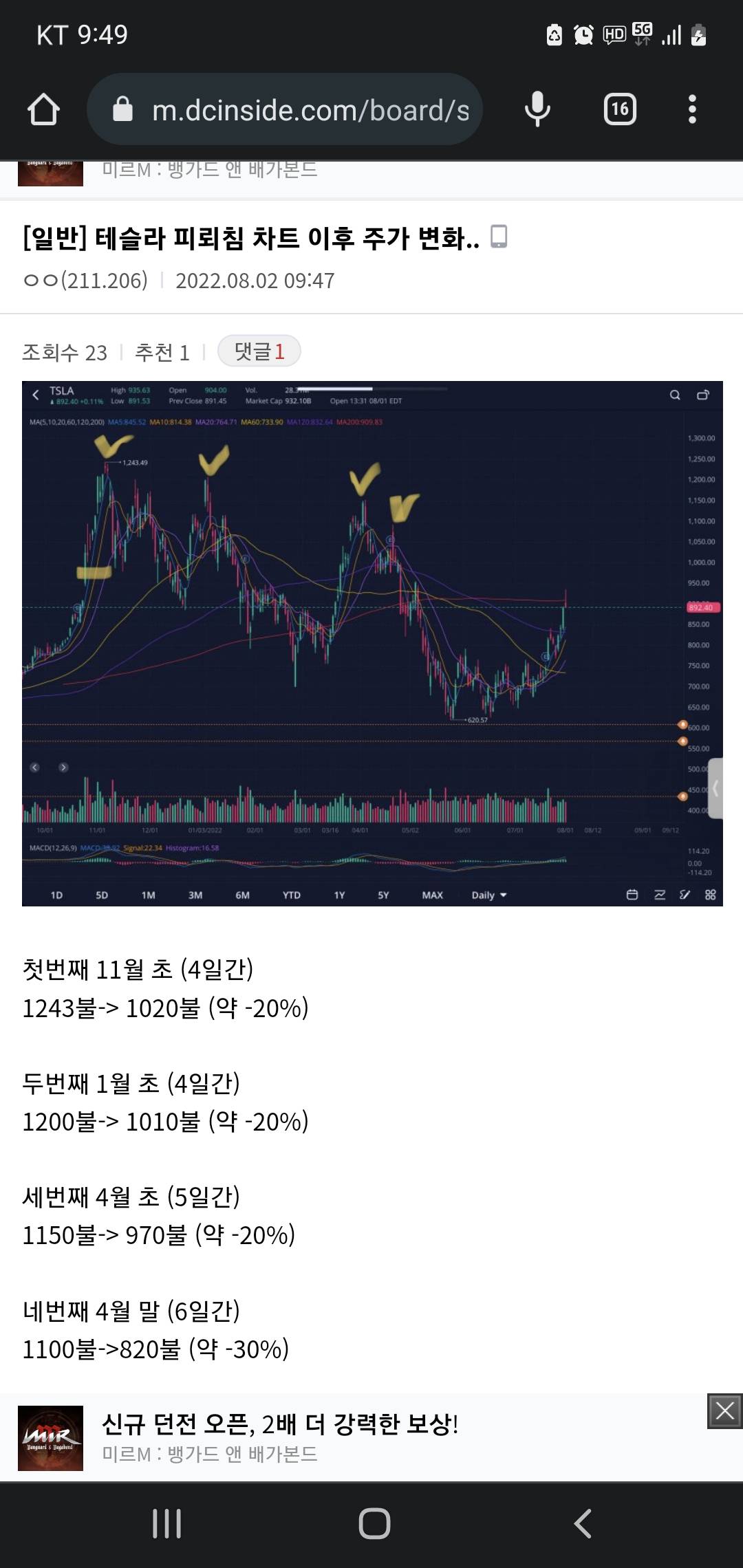Viewport: 743px width, 1568px height.
Task: Jump to the 댓글 1 comments
Action: (259, 351)
